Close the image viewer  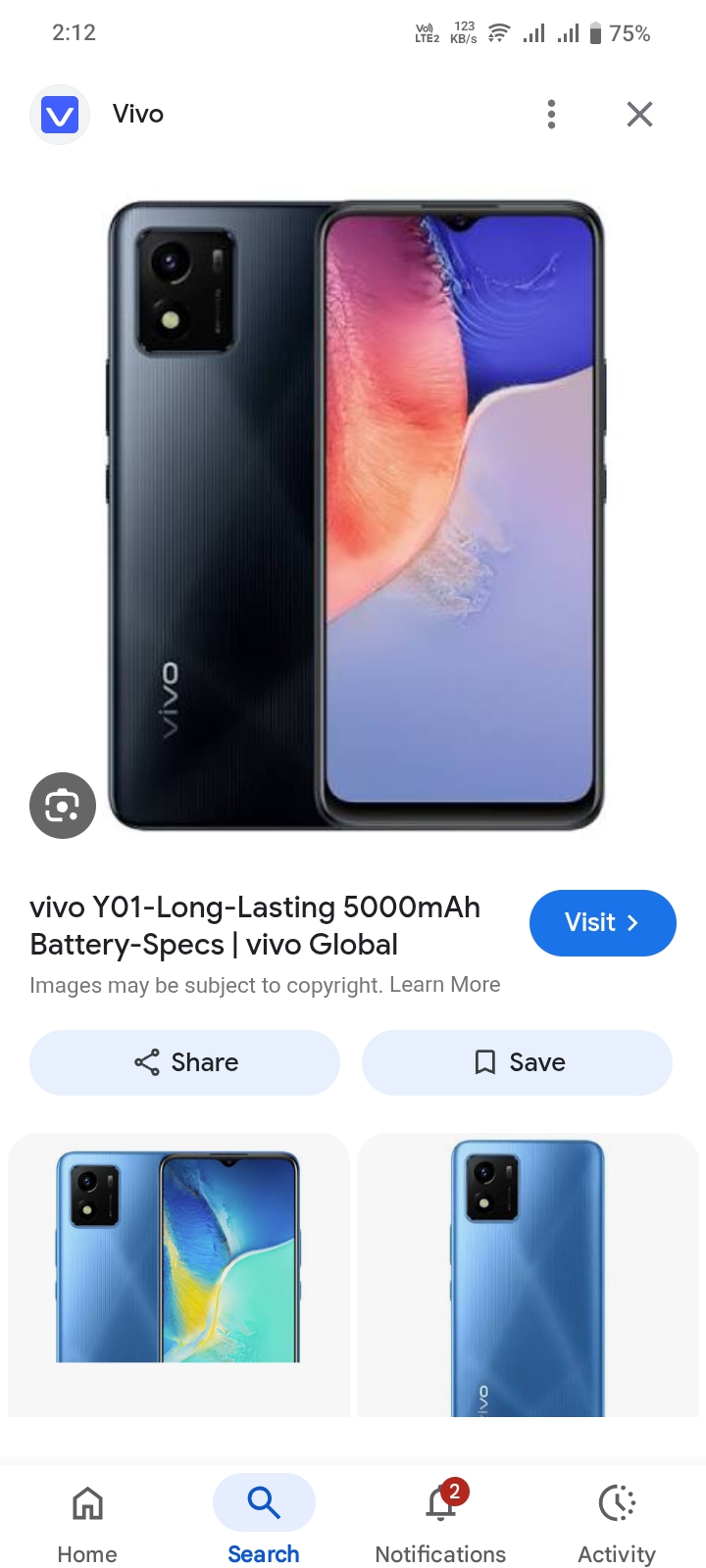(x=639, y=115)
